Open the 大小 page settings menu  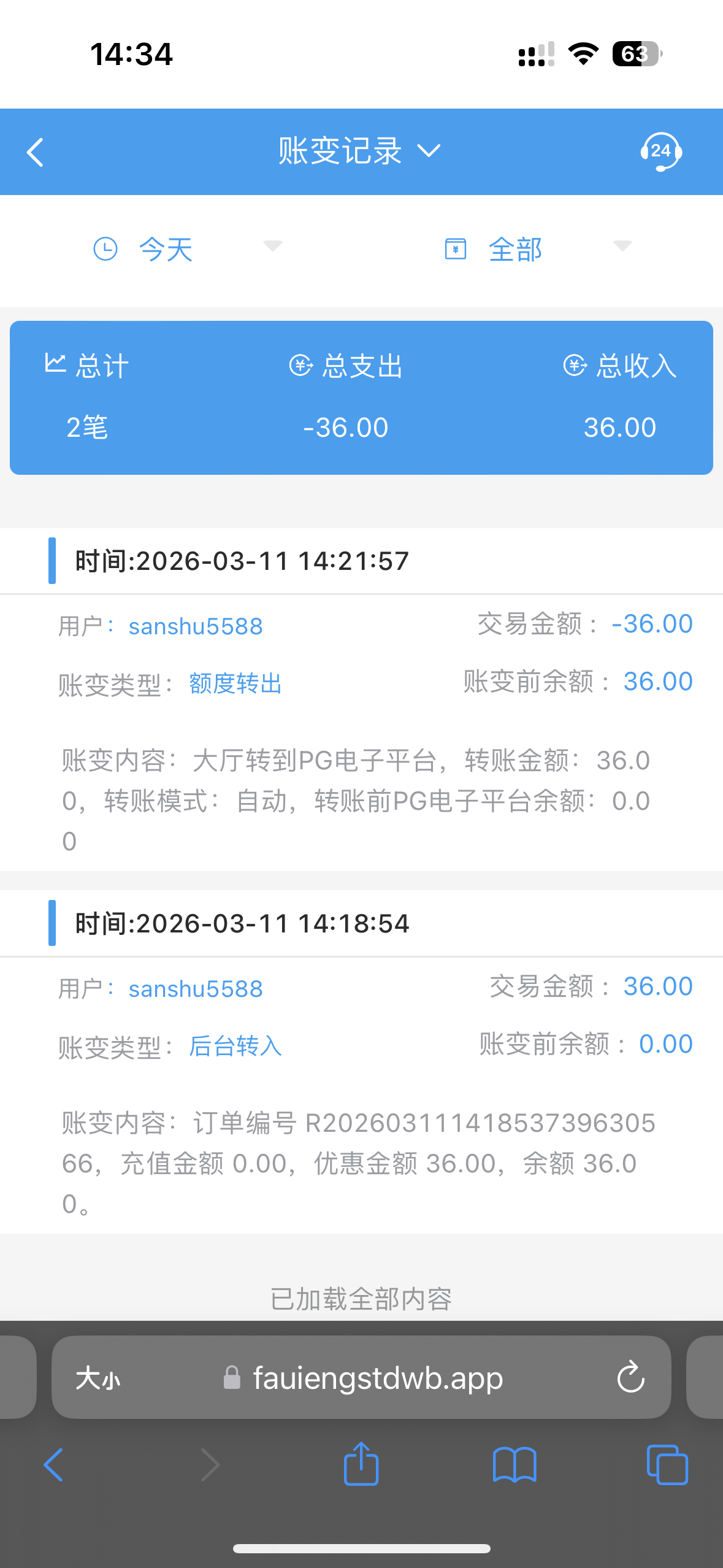point(98,1378)
